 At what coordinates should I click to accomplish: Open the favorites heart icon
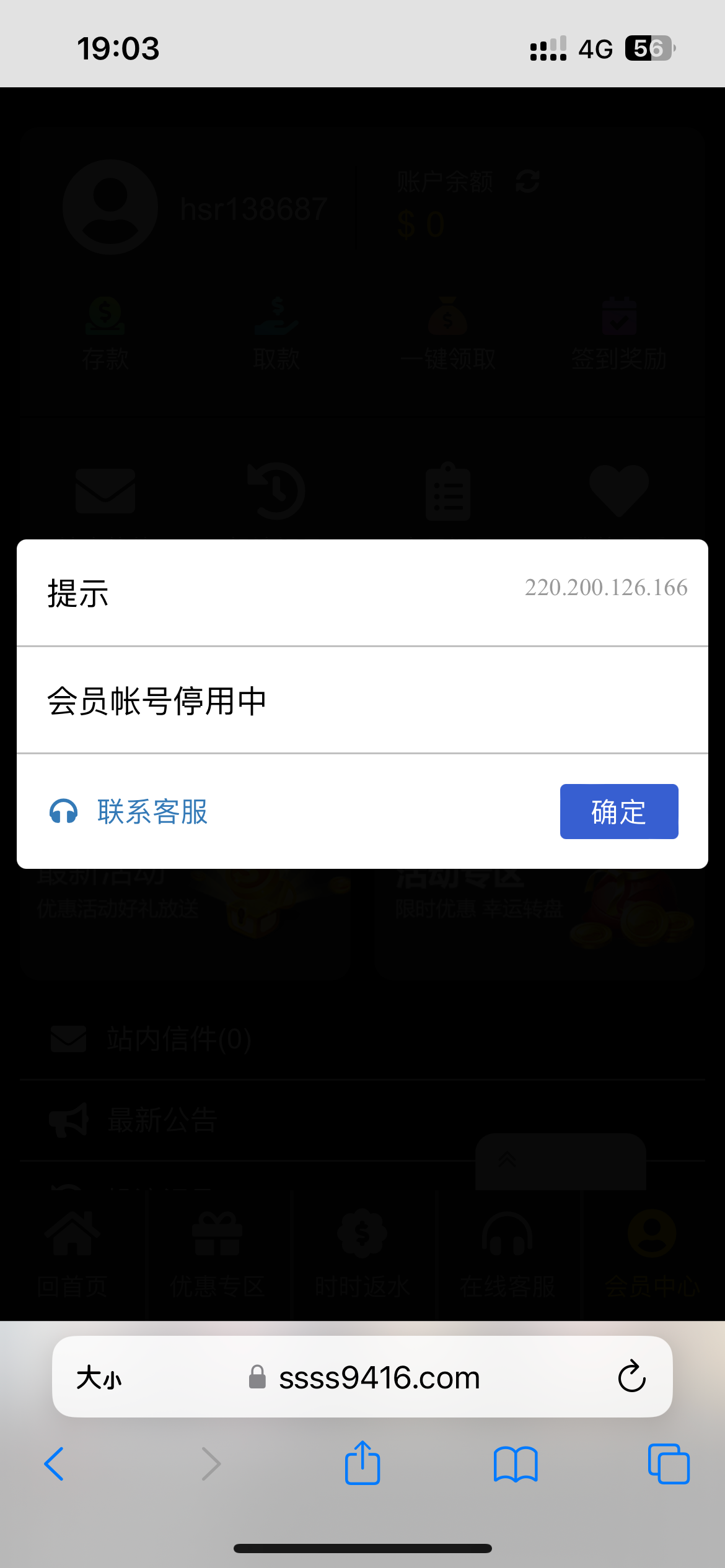[619, 491]
